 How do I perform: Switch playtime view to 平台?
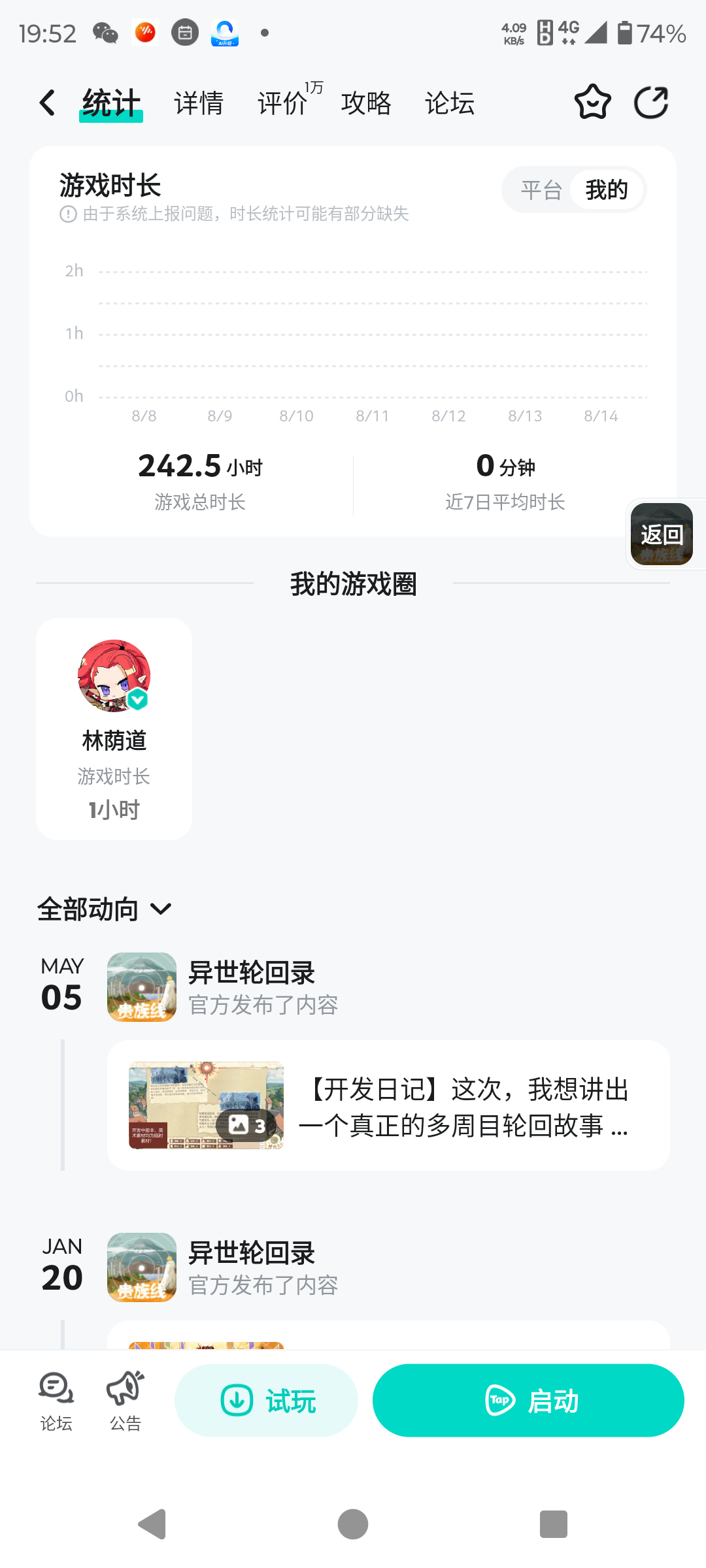pos(541,189)
